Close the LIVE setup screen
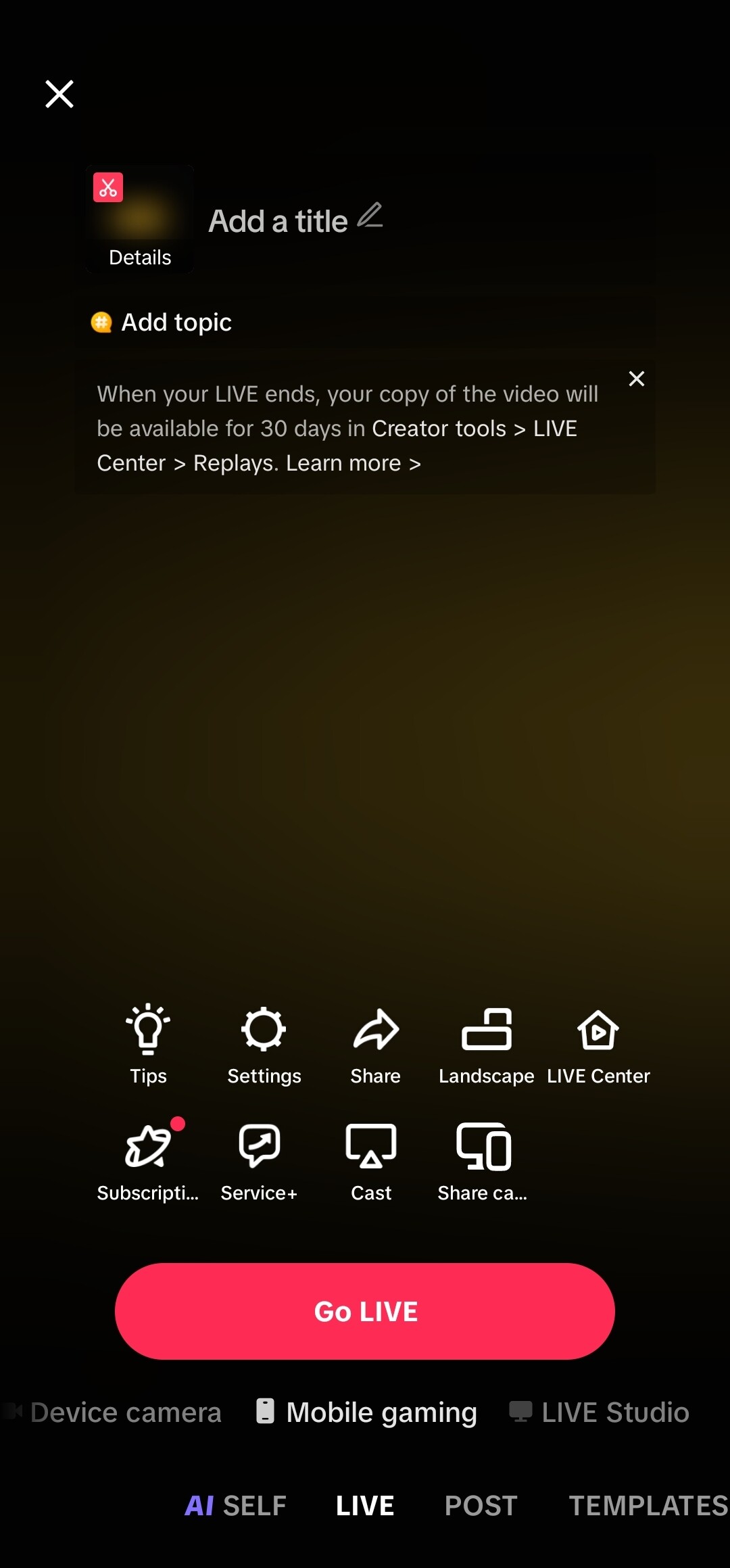This screenshot has height=1568, width=730. [x=59, y=94]
